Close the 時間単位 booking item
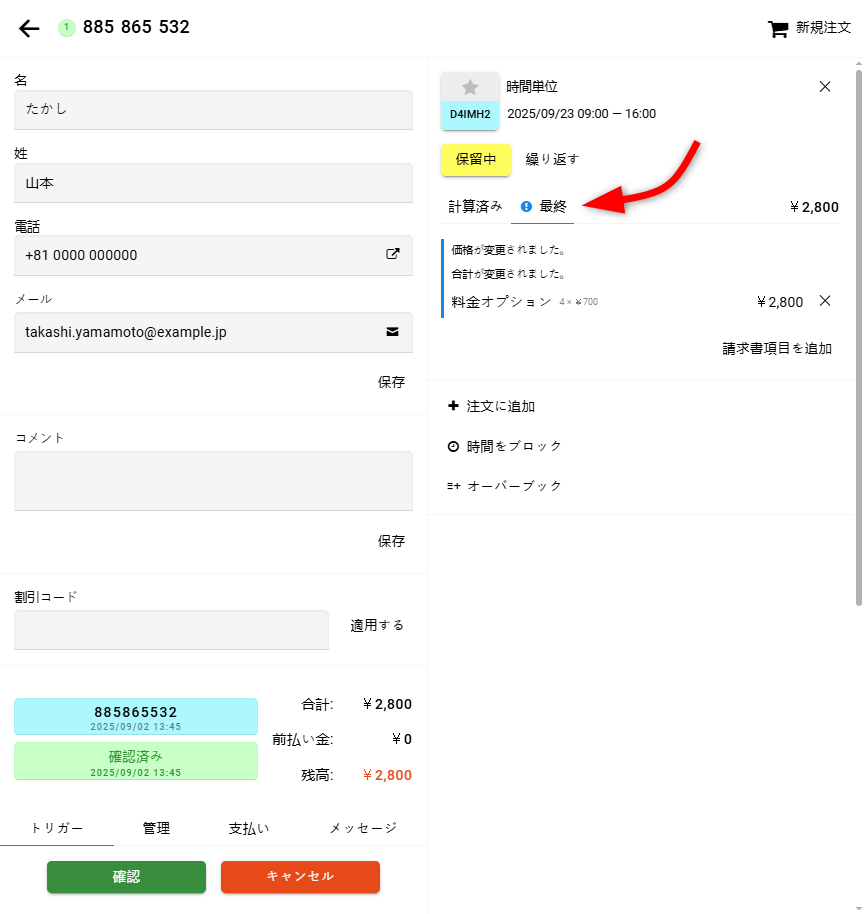Screen dimensions: 864x914 (x=825, y=87)
